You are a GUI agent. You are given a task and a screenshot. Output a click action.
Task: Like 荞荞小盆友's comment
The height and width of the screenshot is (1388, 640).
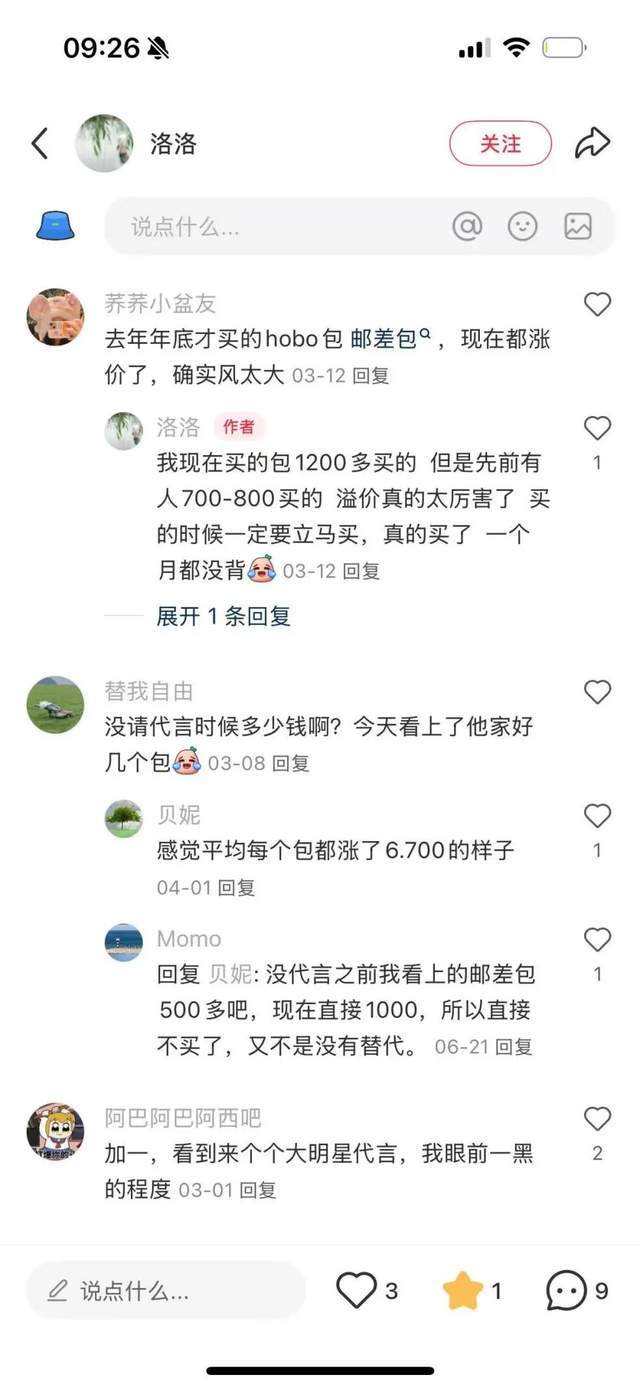(597, 305)
